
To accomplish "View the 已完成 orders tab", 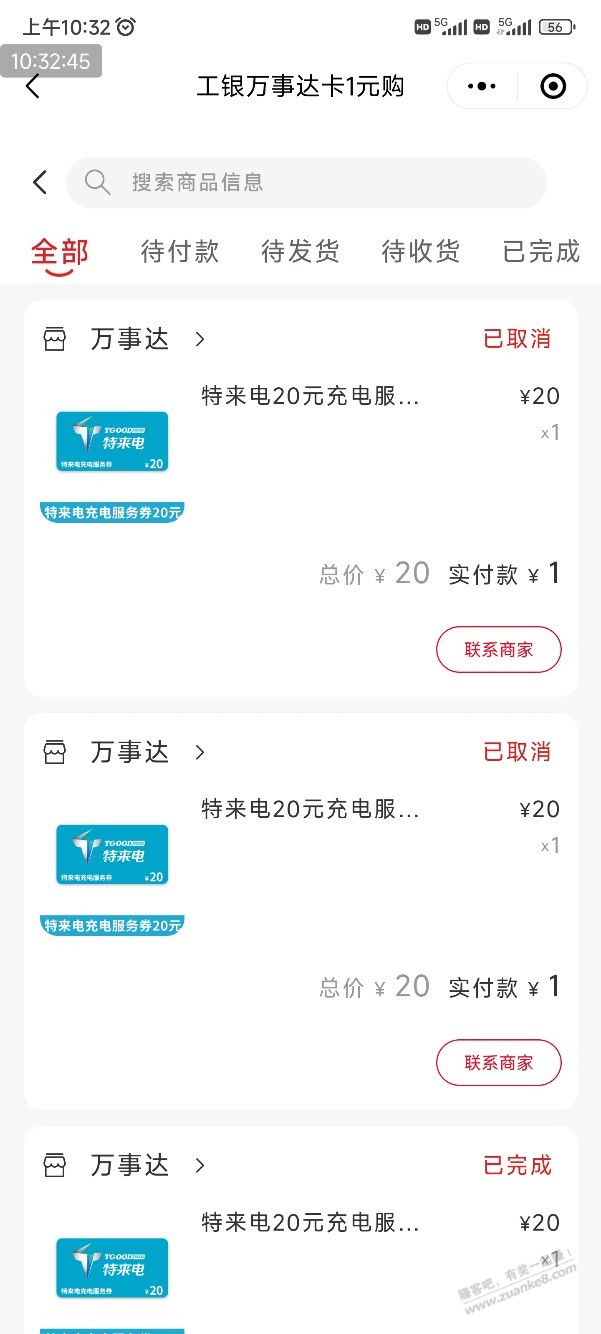I will coord(541,252).
